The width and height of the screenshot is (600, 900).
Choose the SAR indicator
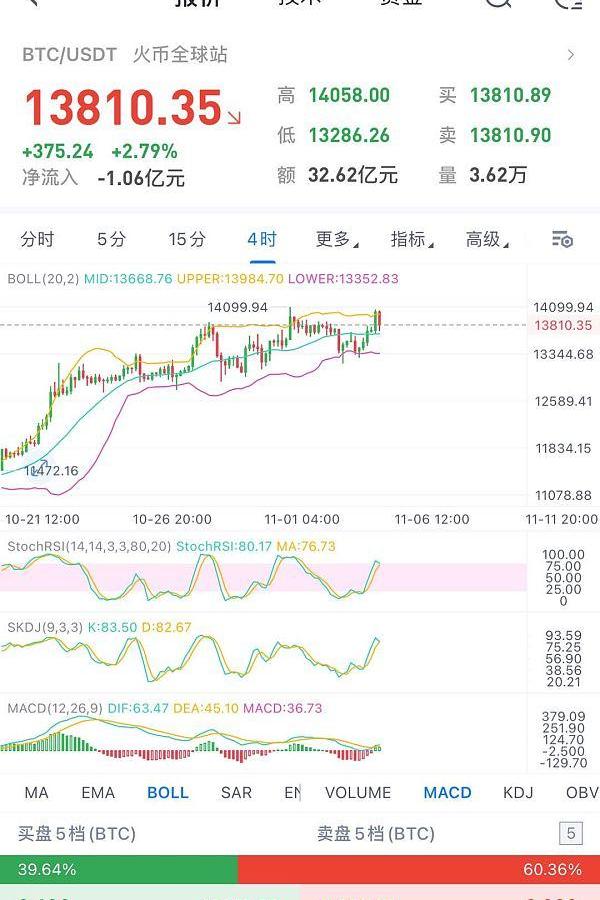[x=236, y=792]
